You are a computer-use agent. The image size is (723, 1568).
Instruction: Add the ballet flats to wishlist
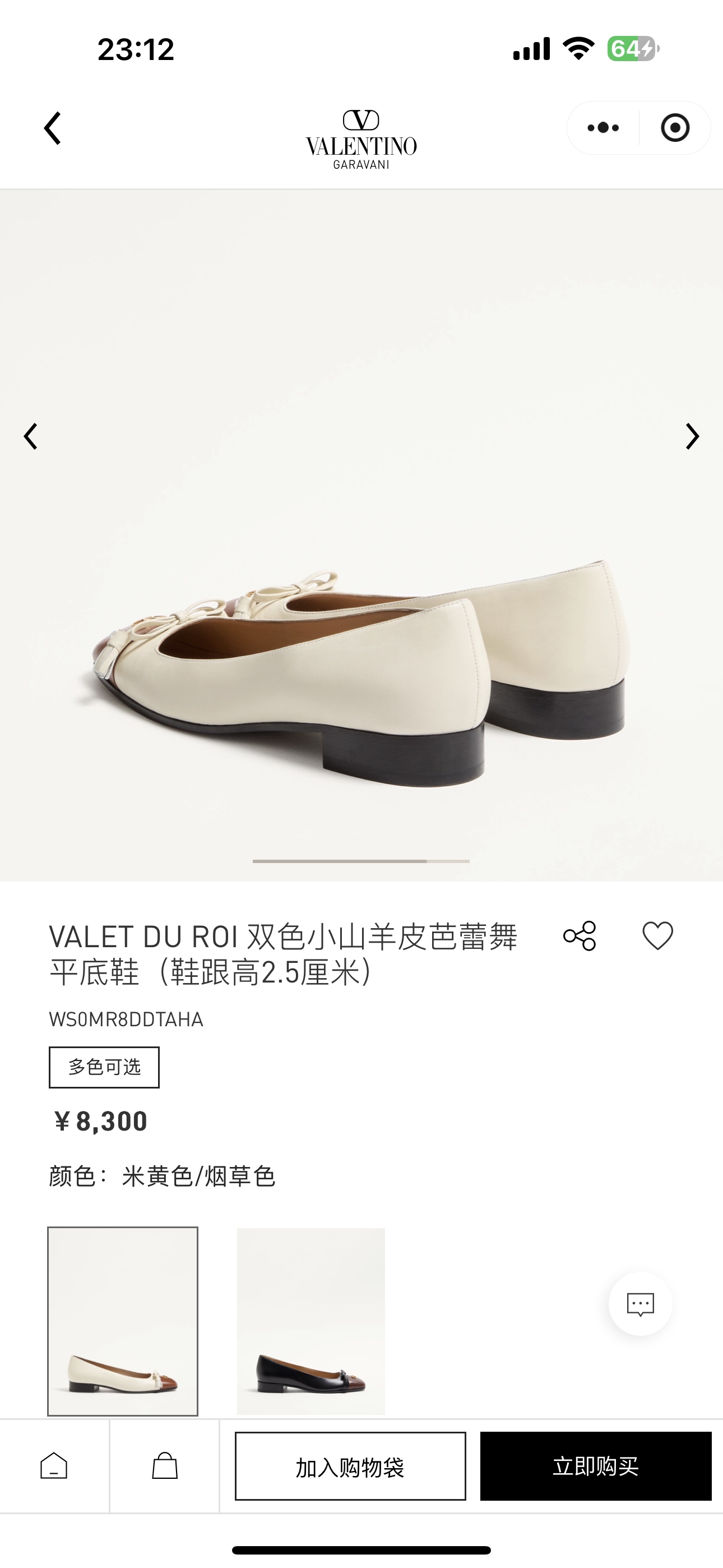point(657,935)
